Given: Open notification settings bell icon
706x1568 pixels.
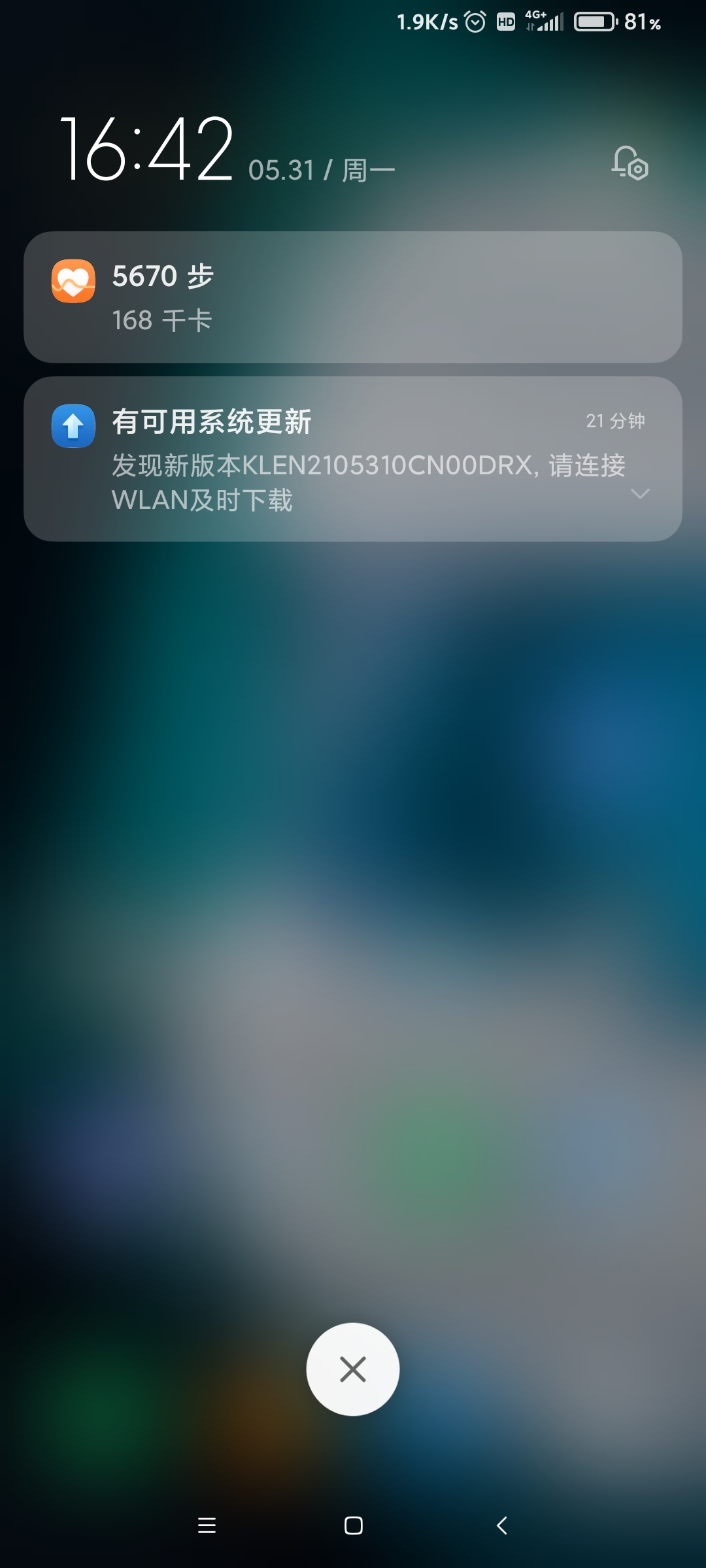Looking at the screenshot, I should [629, 163].
